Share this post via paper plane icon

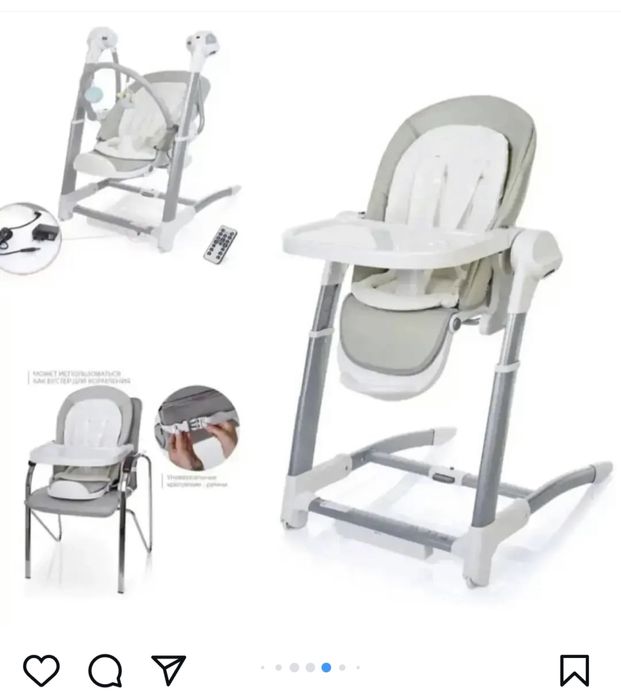(x=168, y=668)
